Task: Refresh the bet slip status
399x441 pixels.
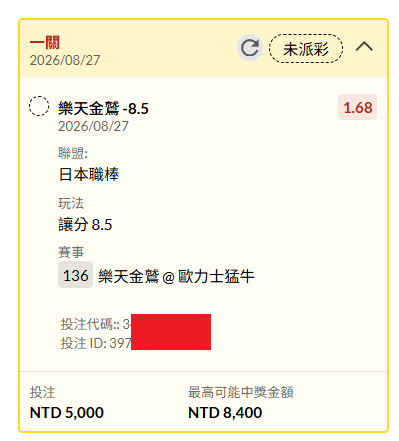Action: (250, 48)
